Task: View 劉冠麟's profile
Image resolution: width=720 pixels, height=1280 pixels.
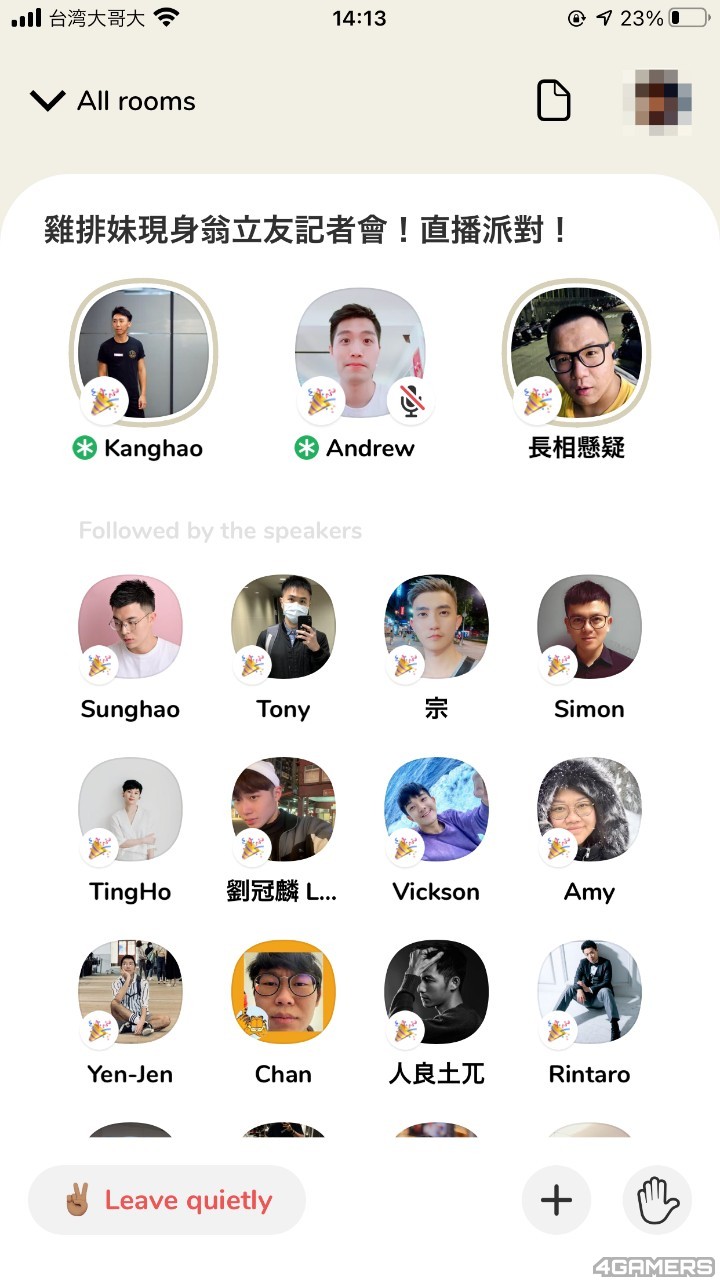Action: [283, 809]
